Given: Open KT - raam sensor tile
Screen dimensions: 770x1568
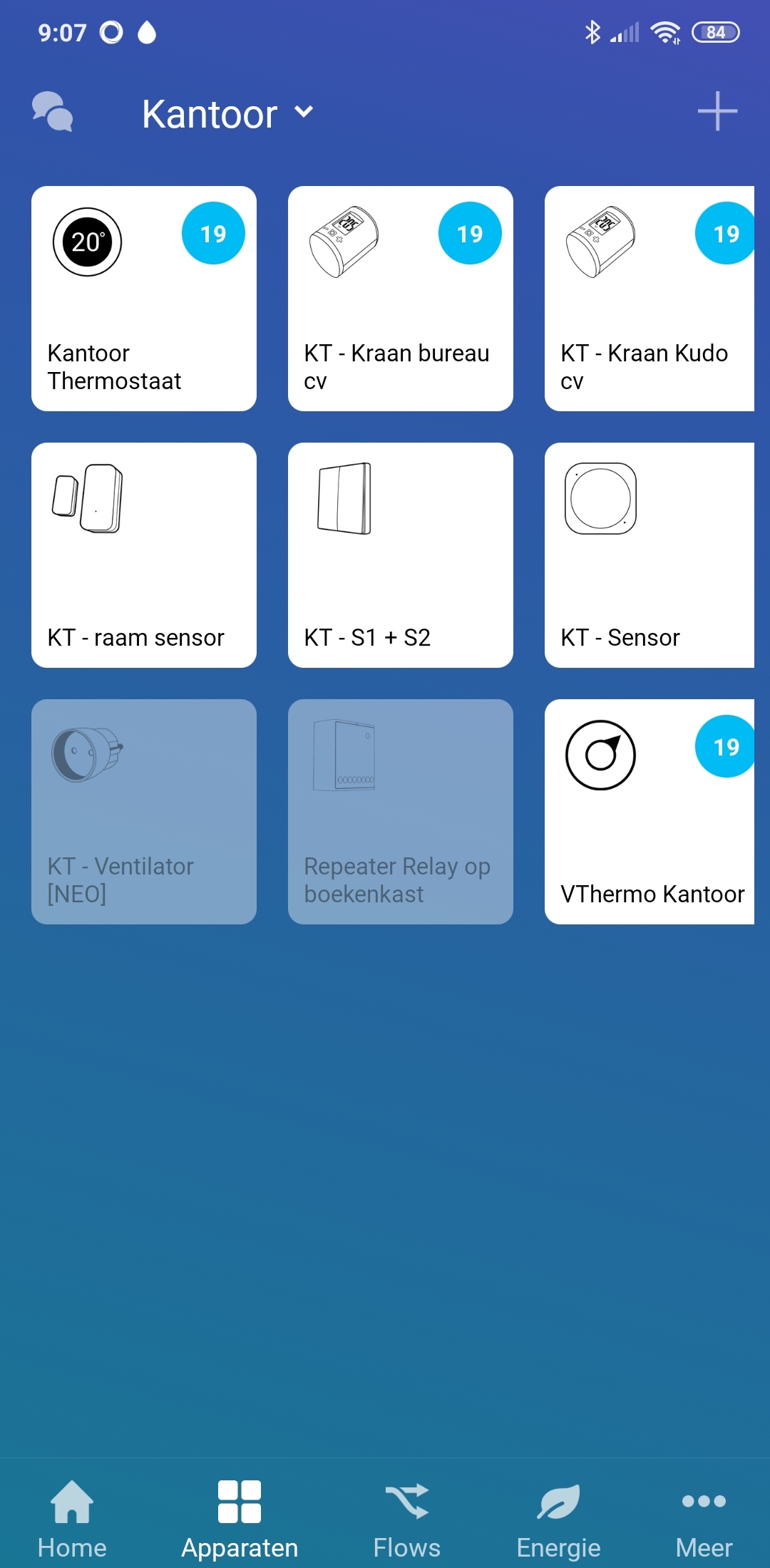Looking at the screenshot, I should (x=144, y=555).
